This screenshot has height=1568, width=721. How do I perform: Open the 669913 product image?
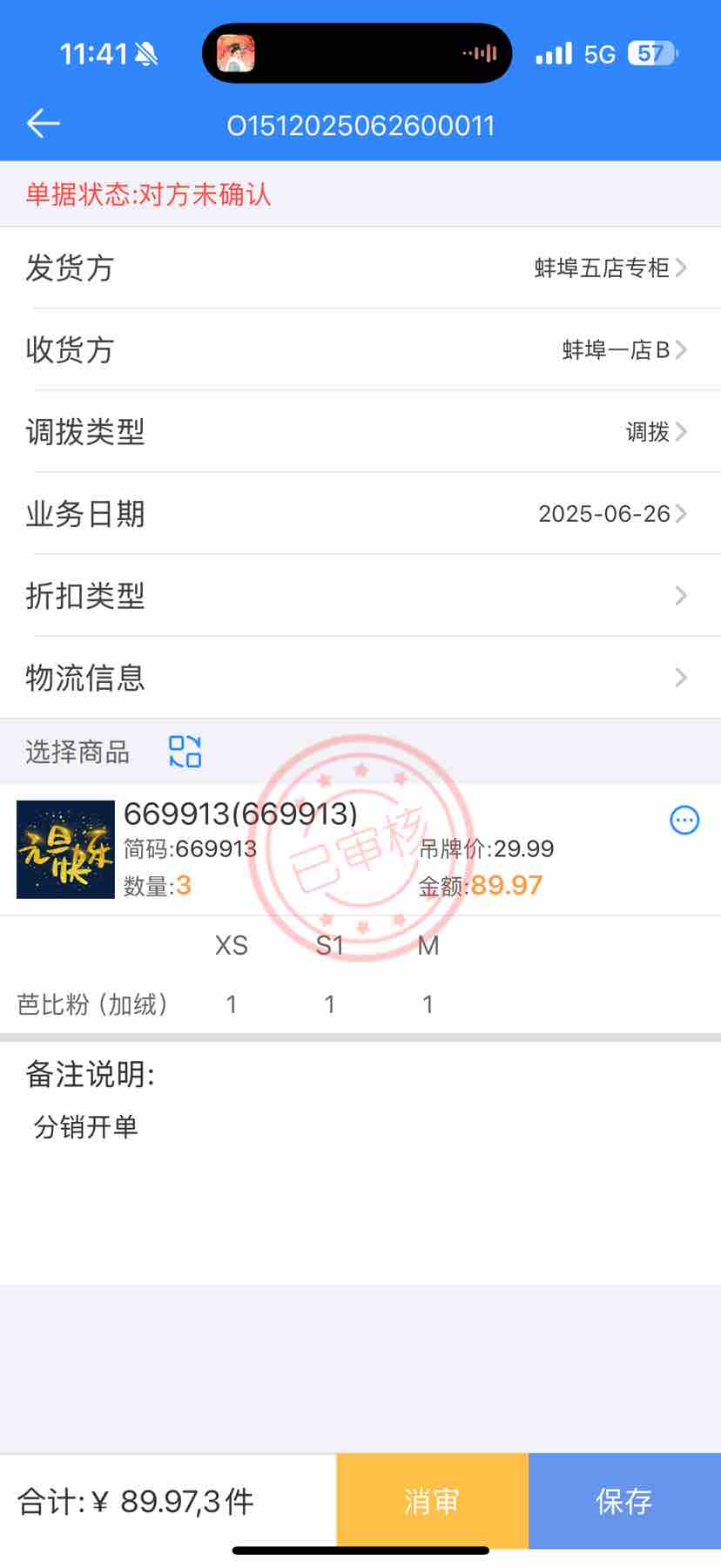click(66, 849)
